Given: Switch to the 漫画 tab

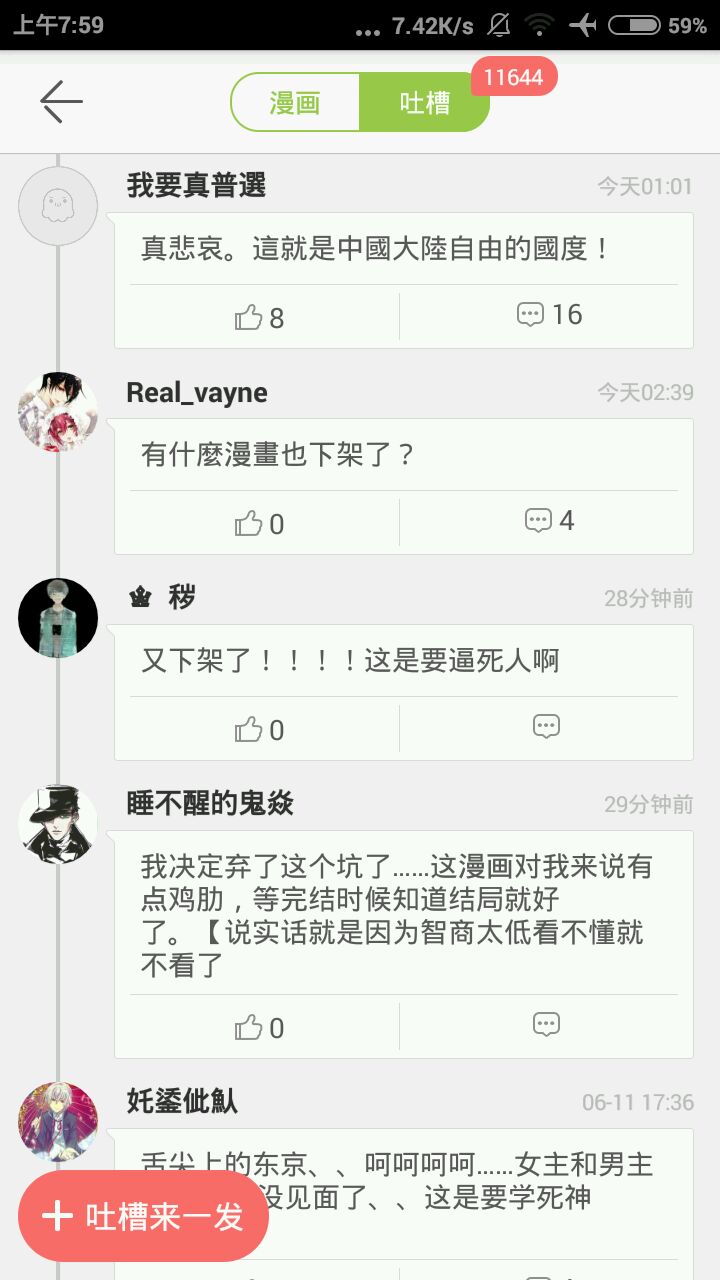Looking at the screenshot, I should click(x=295, y=102).
